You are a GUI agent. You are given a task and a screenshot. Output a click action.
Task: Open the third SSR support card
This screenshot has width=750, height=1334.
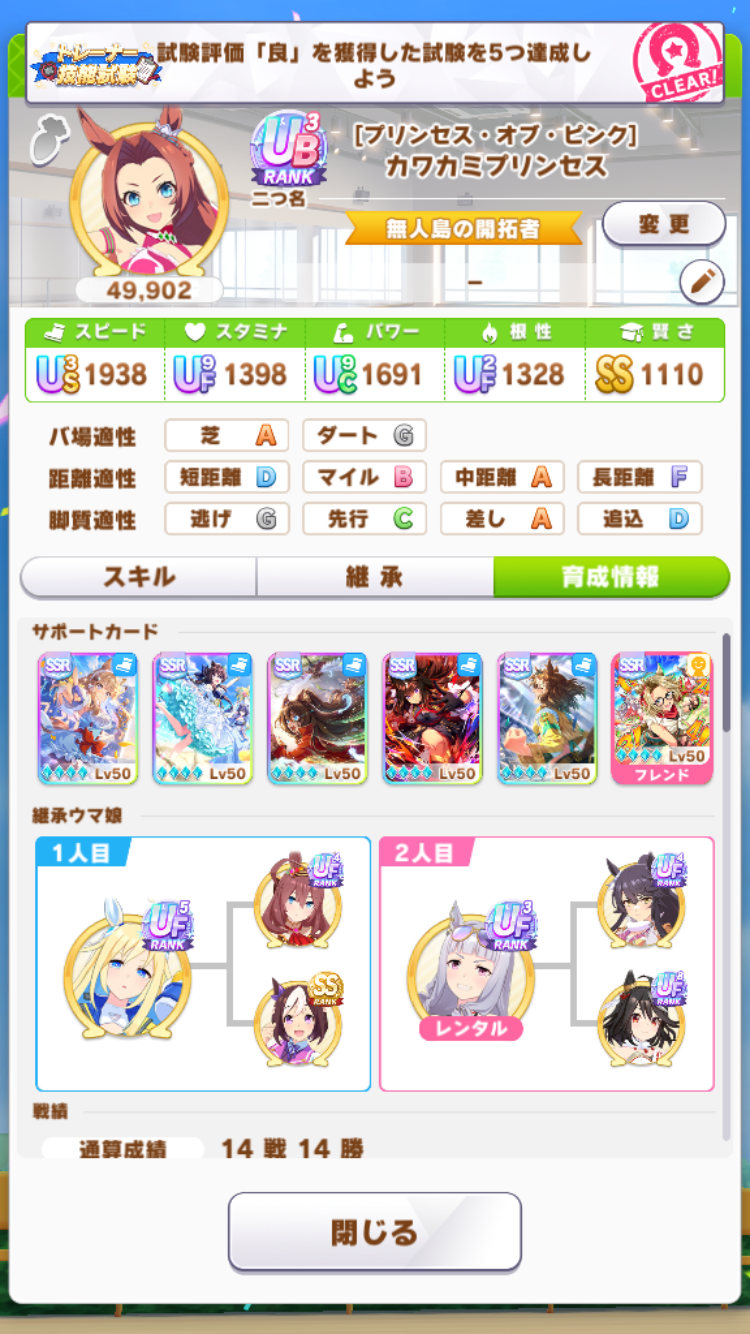[317, 718]
